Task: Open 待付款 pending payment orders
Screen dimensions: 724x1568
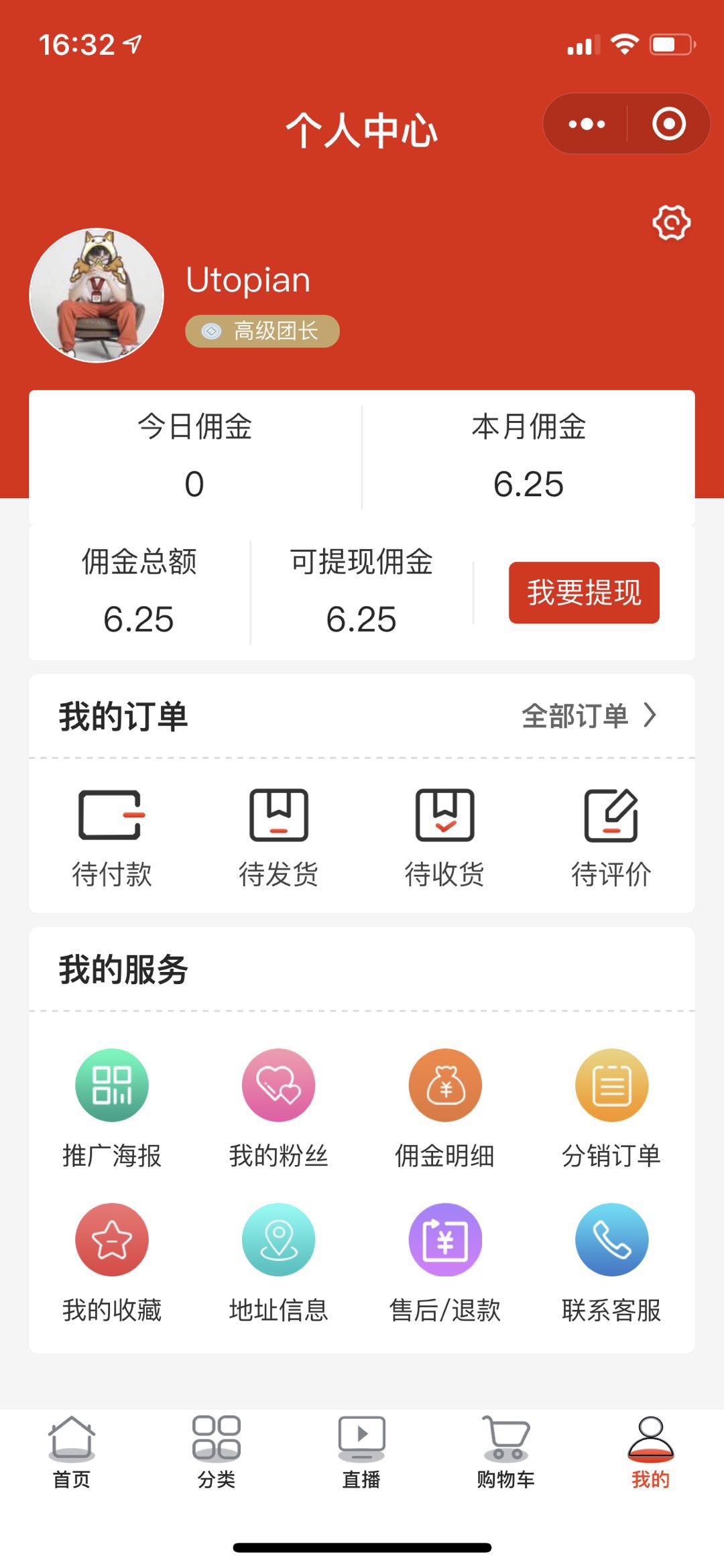Action: (x=112, y=837)
